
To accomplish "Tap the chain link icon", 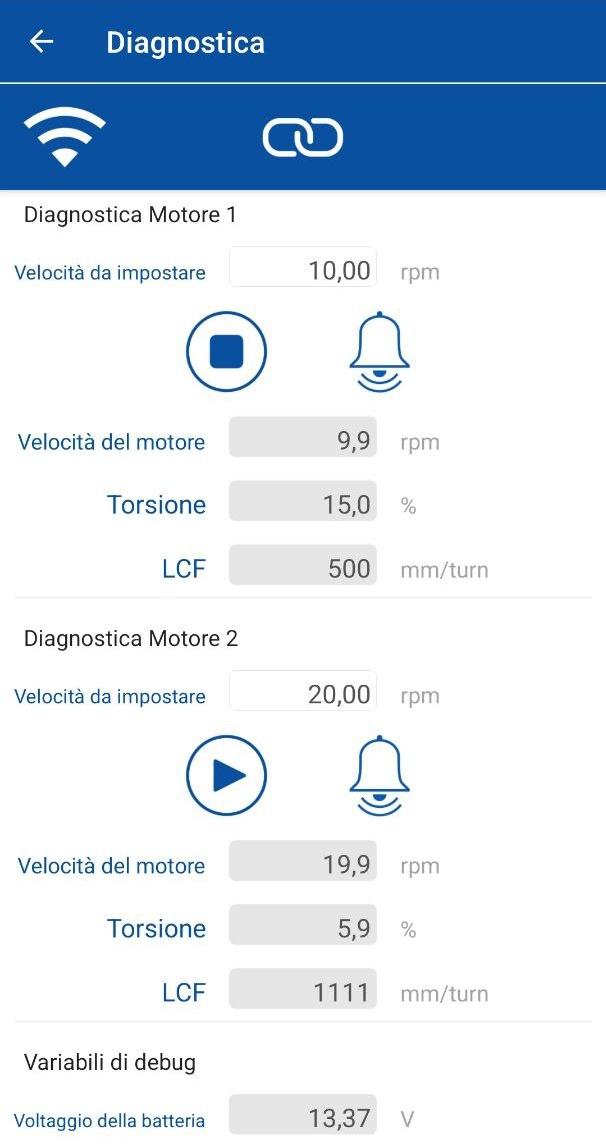I will click(x=303, y=137).
